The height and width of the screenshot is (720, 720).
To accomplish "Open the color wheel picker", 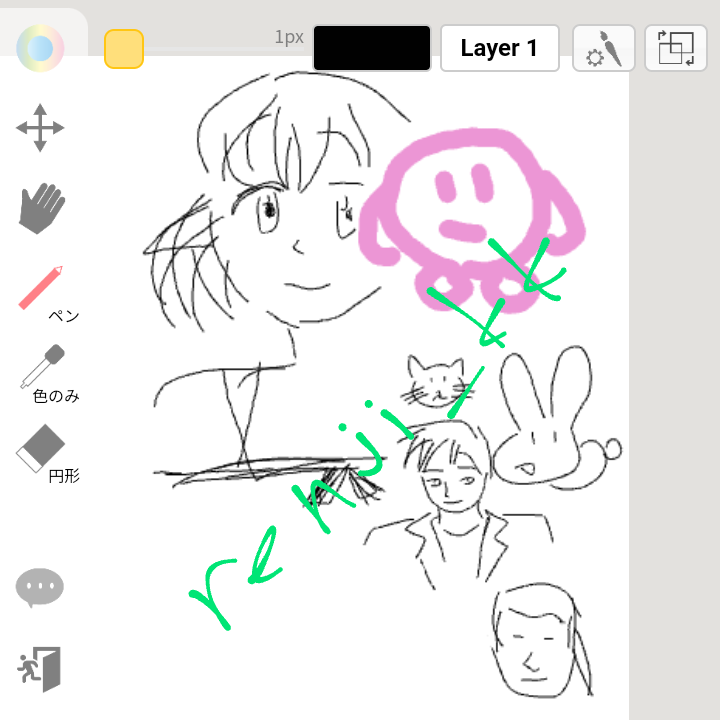I will 40,47.
